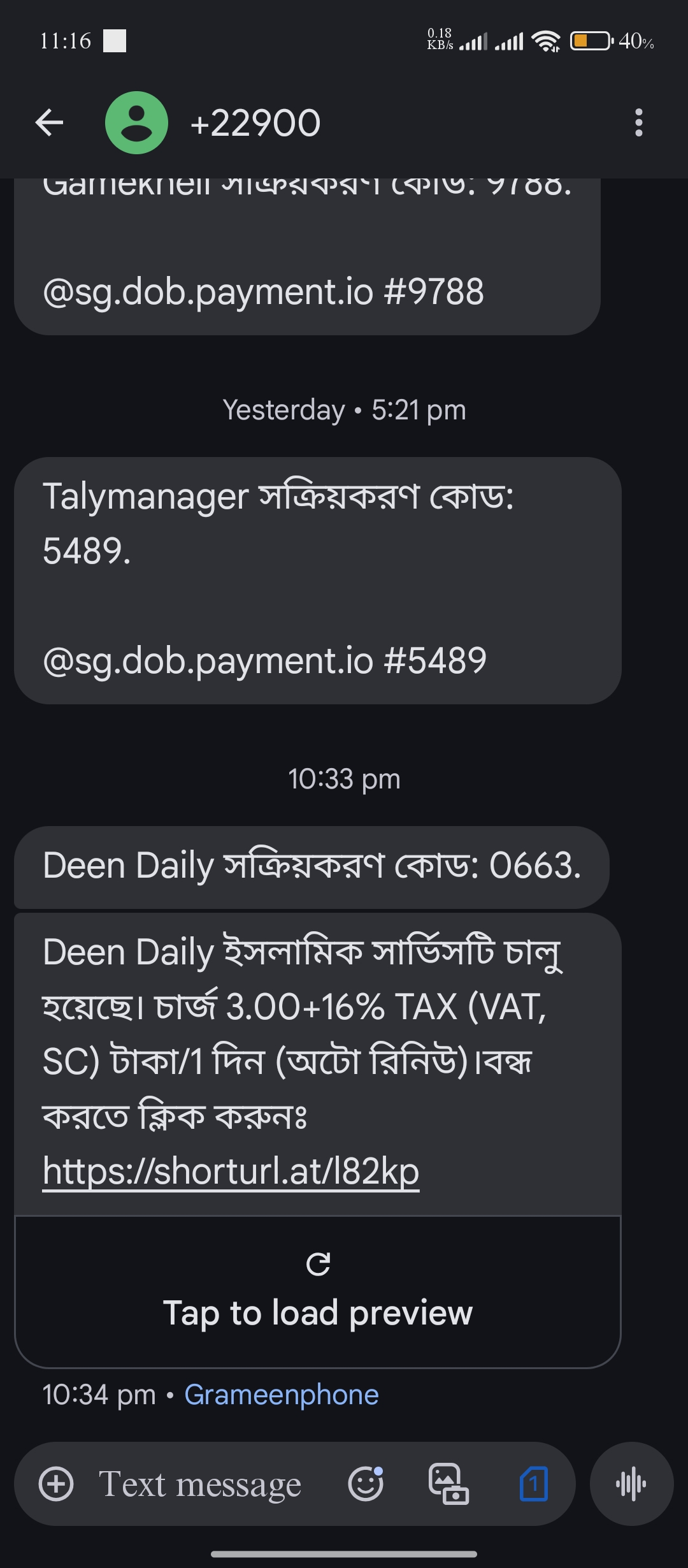Open the shorturl.at/l82kp link

[x=231, y=1170]
